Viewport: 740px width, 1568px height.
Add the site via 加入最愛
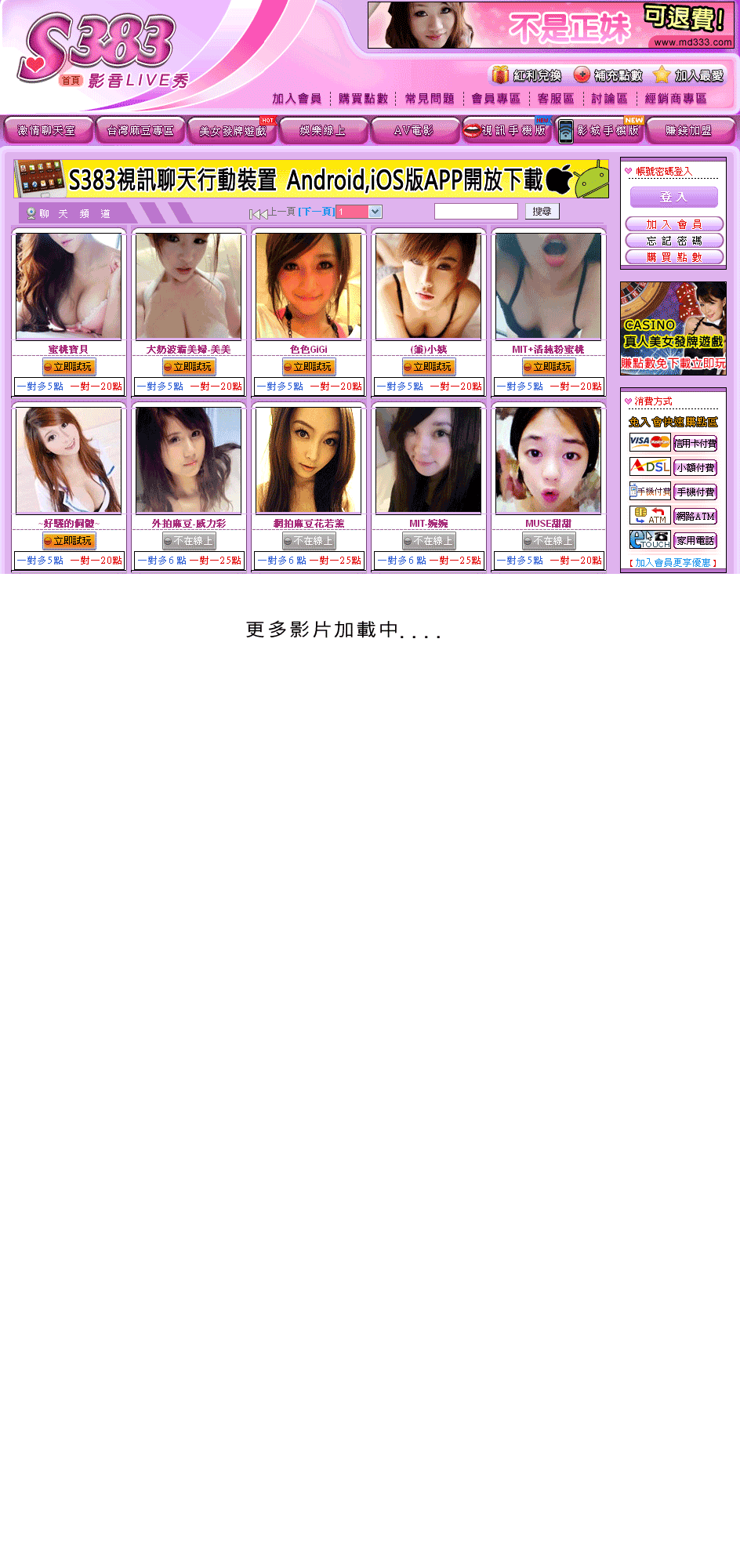[x=689, y=75]
